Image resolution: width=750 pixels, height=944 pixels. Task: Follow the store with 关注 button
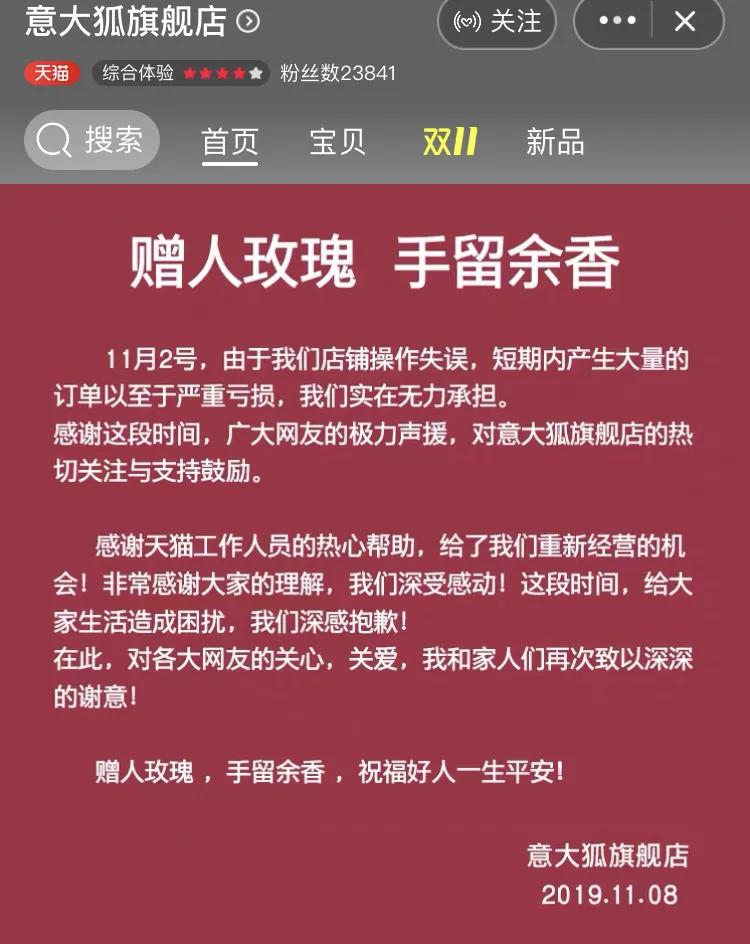497,21
